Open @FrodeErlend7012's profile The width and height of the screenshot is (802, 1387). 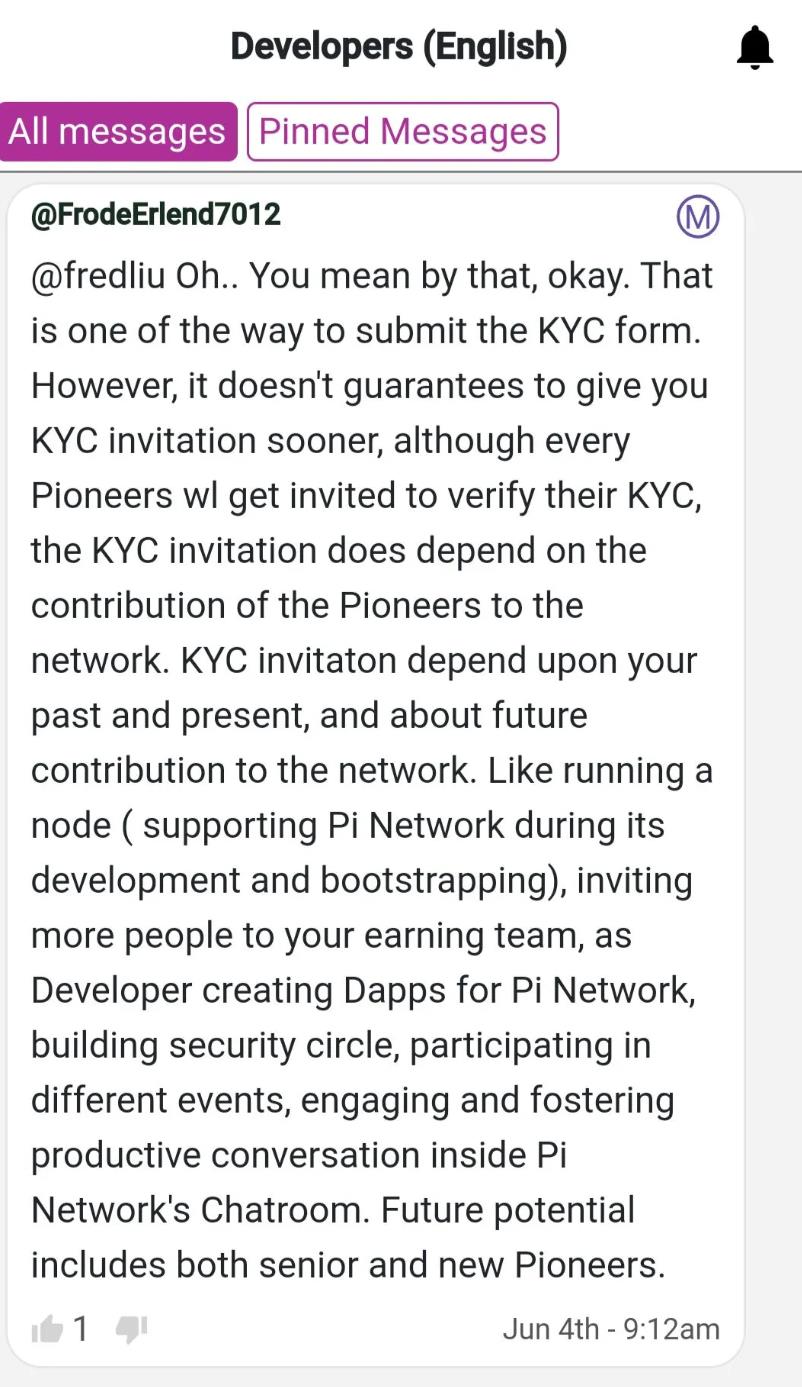point(156,214)
